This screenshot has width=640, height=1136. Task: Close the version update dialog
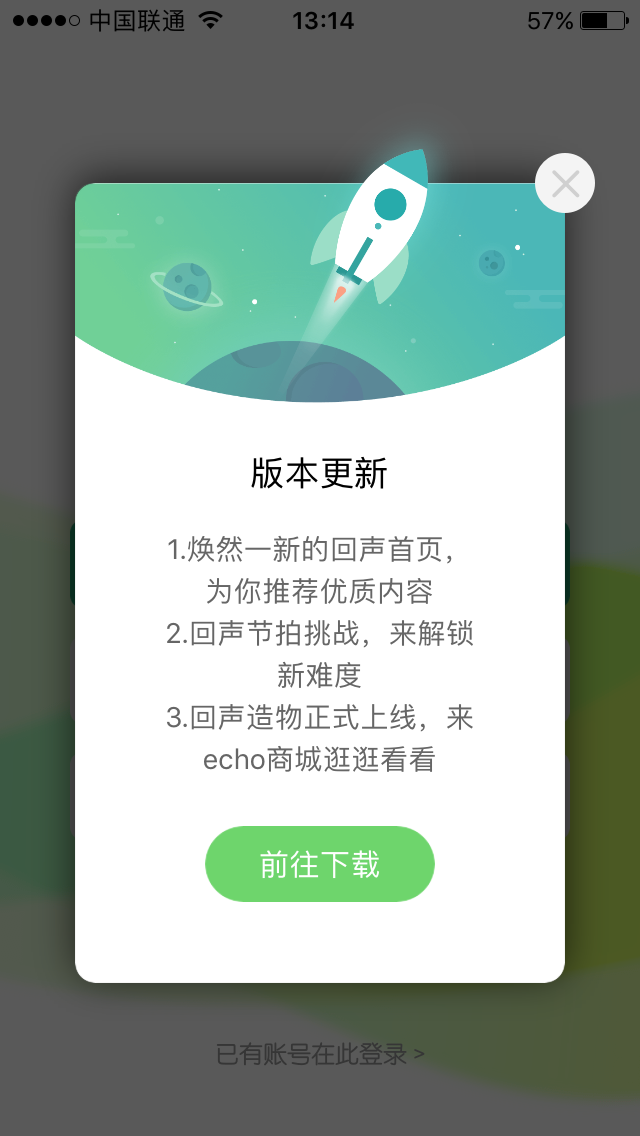coord(565,183)
